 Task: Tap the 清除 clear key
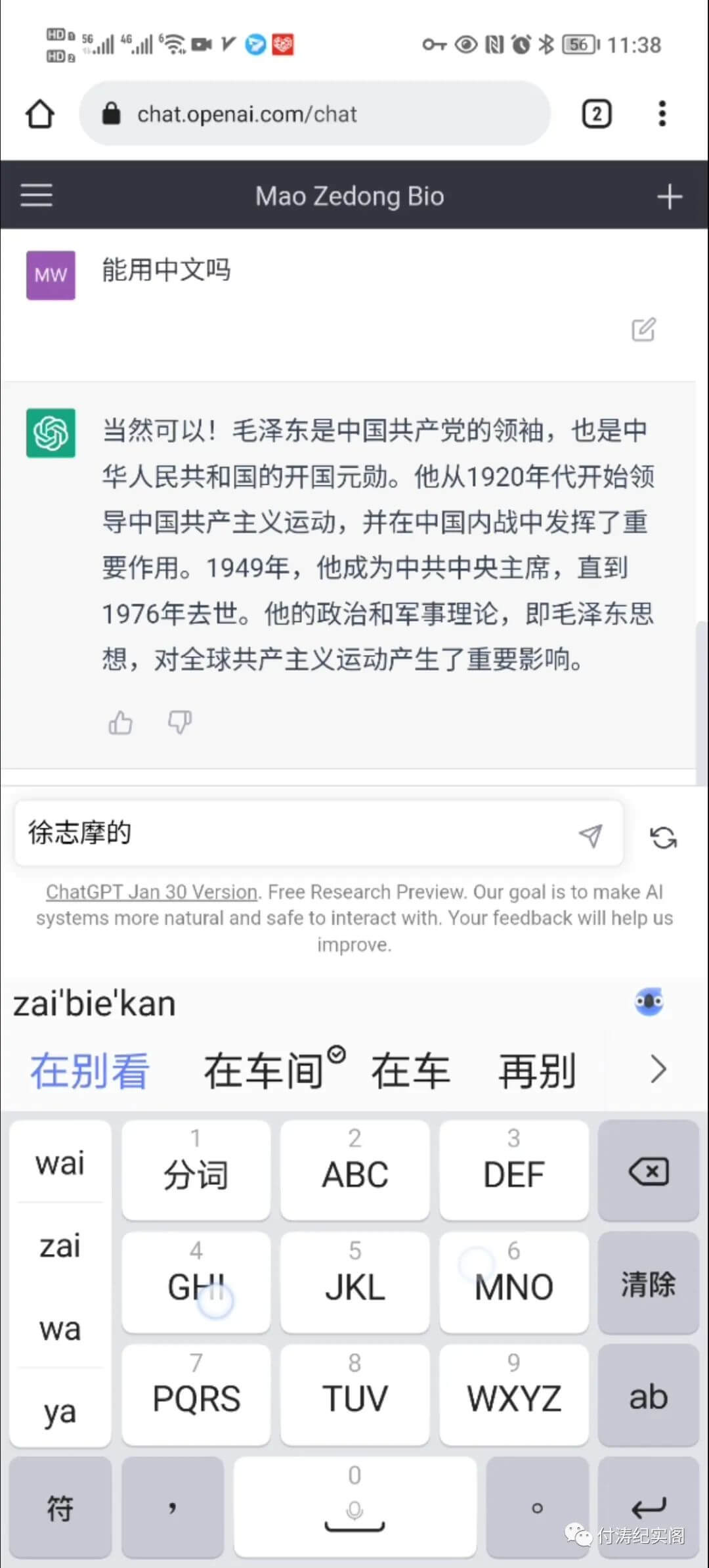[x=649, y=1283]
